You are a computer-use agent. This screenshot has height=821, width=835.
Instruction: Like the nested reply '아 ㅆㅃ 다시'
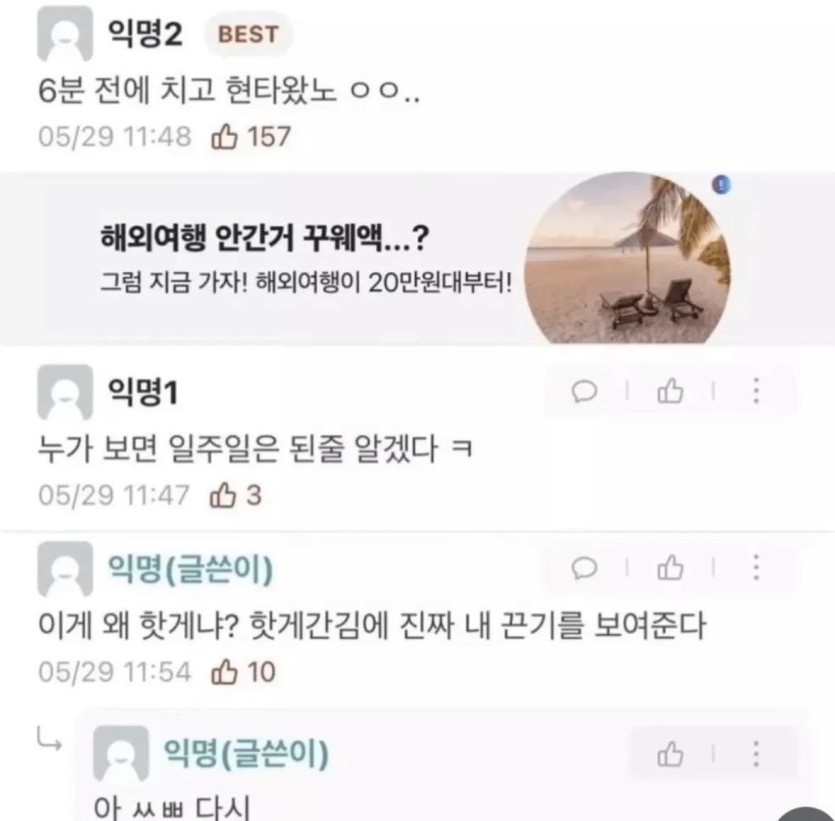(x=670, y=754)
